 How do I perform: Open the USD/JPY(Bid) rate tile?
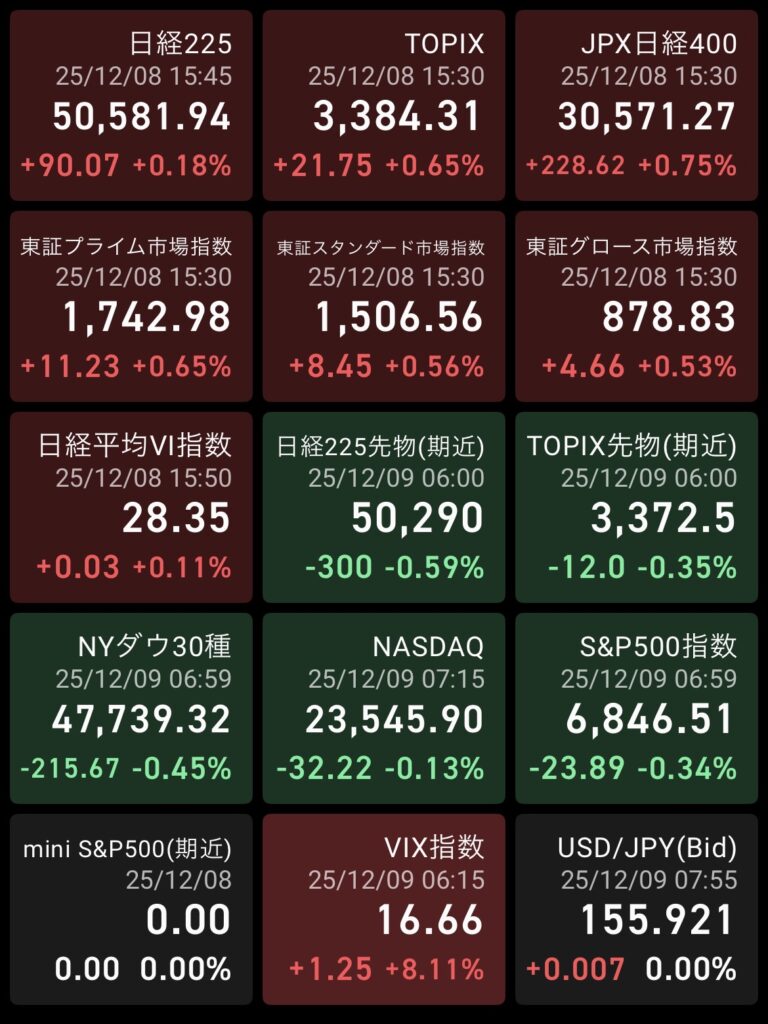[x=636, y=909]
